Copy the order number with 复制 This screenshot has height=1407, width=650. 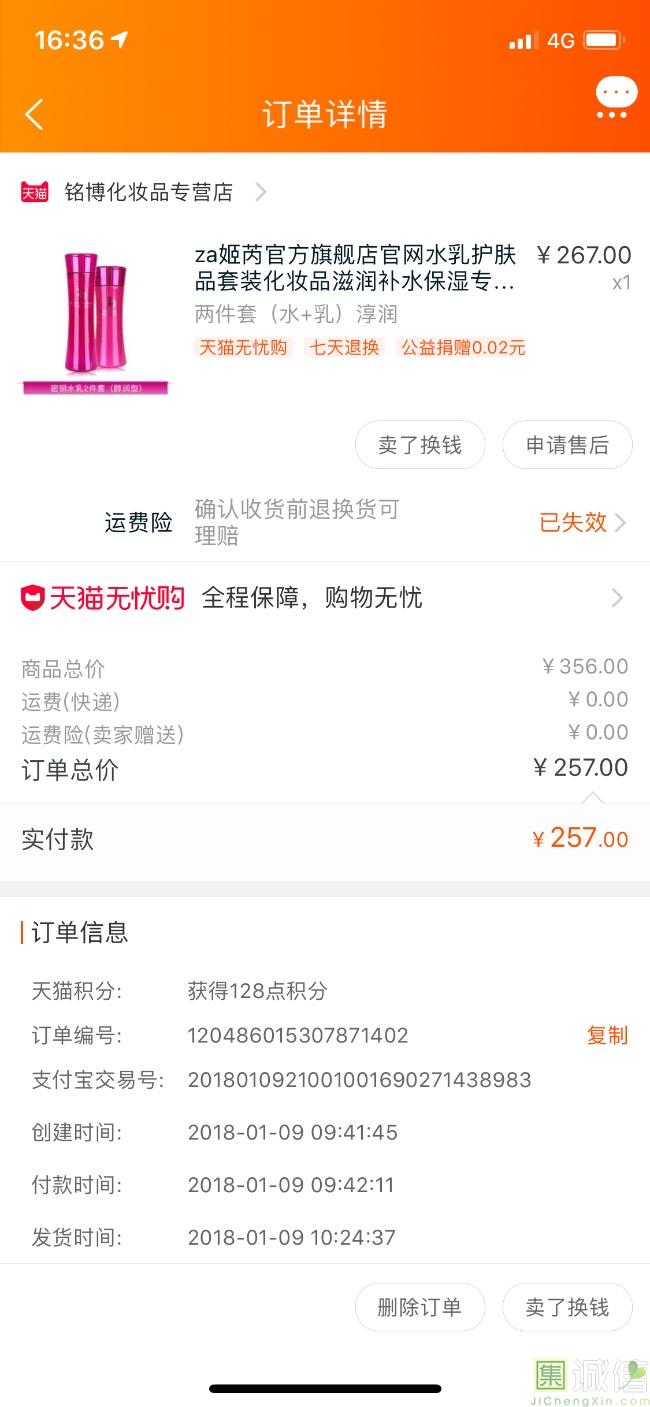click(x=607, y=1035)
